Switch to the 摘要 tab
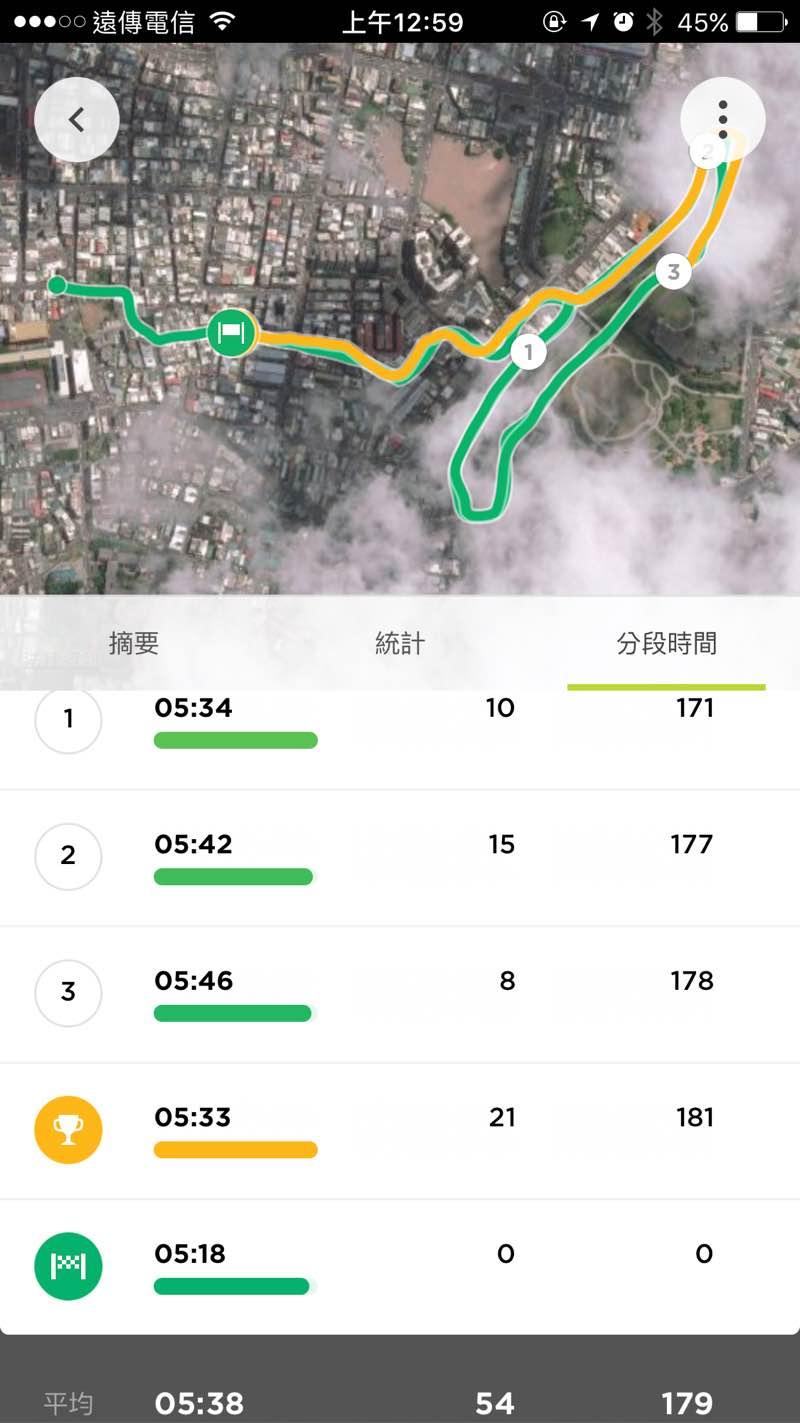The height and width of the screenshot is (1423, 800). [x=134, y=644]
